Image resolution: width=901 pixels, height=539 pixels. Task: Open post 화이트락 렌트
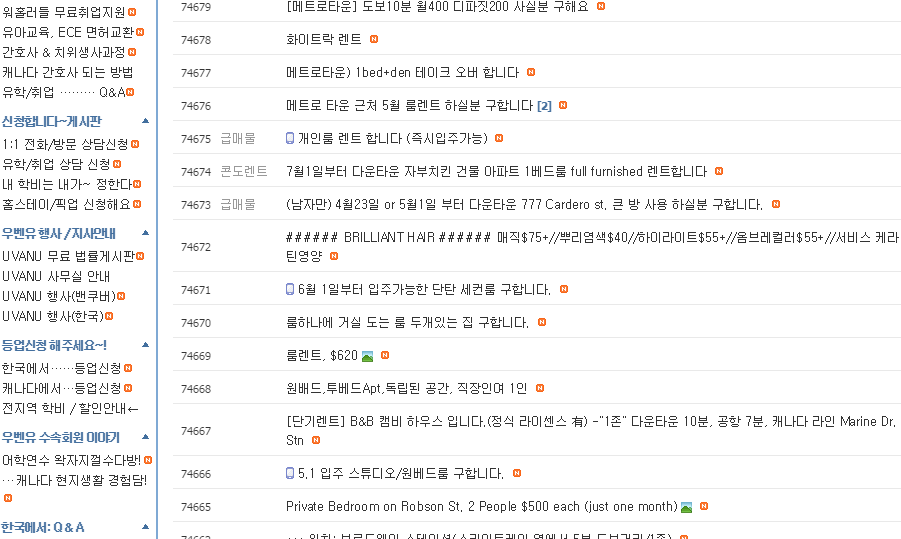pyautogui.click(x=324, y=40)
